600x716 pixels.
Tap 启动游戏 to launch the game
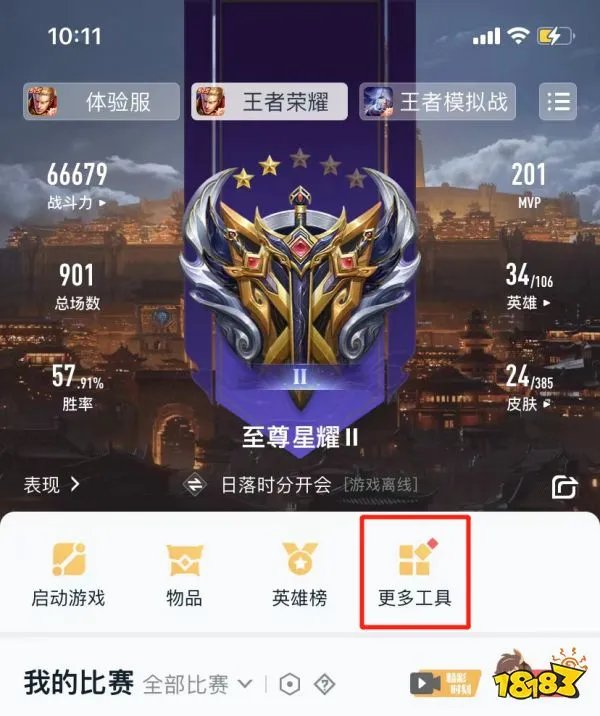coord(68,575)
